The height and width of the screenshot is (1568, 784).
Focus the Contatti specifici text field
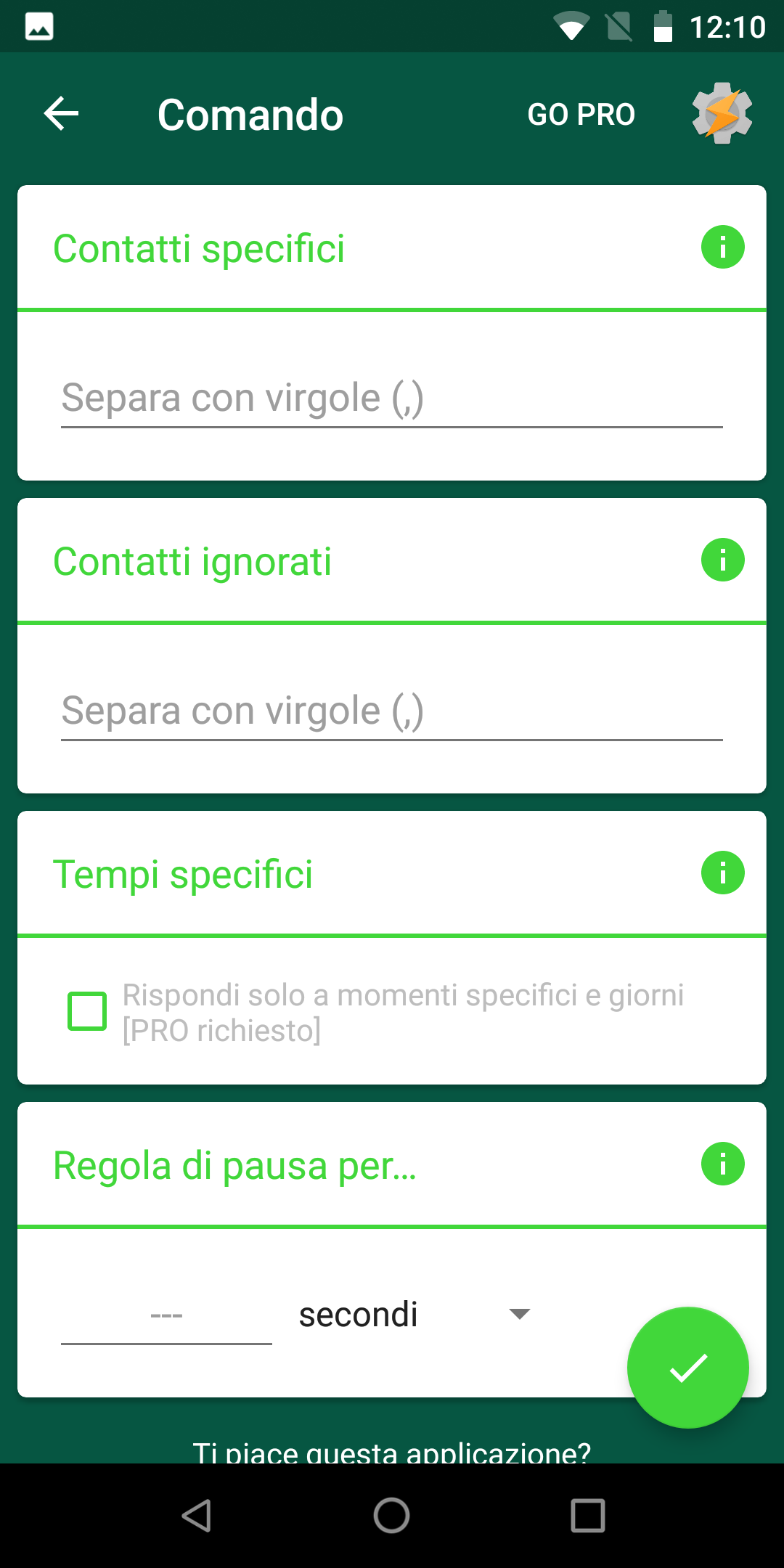(x=392, y=398)
